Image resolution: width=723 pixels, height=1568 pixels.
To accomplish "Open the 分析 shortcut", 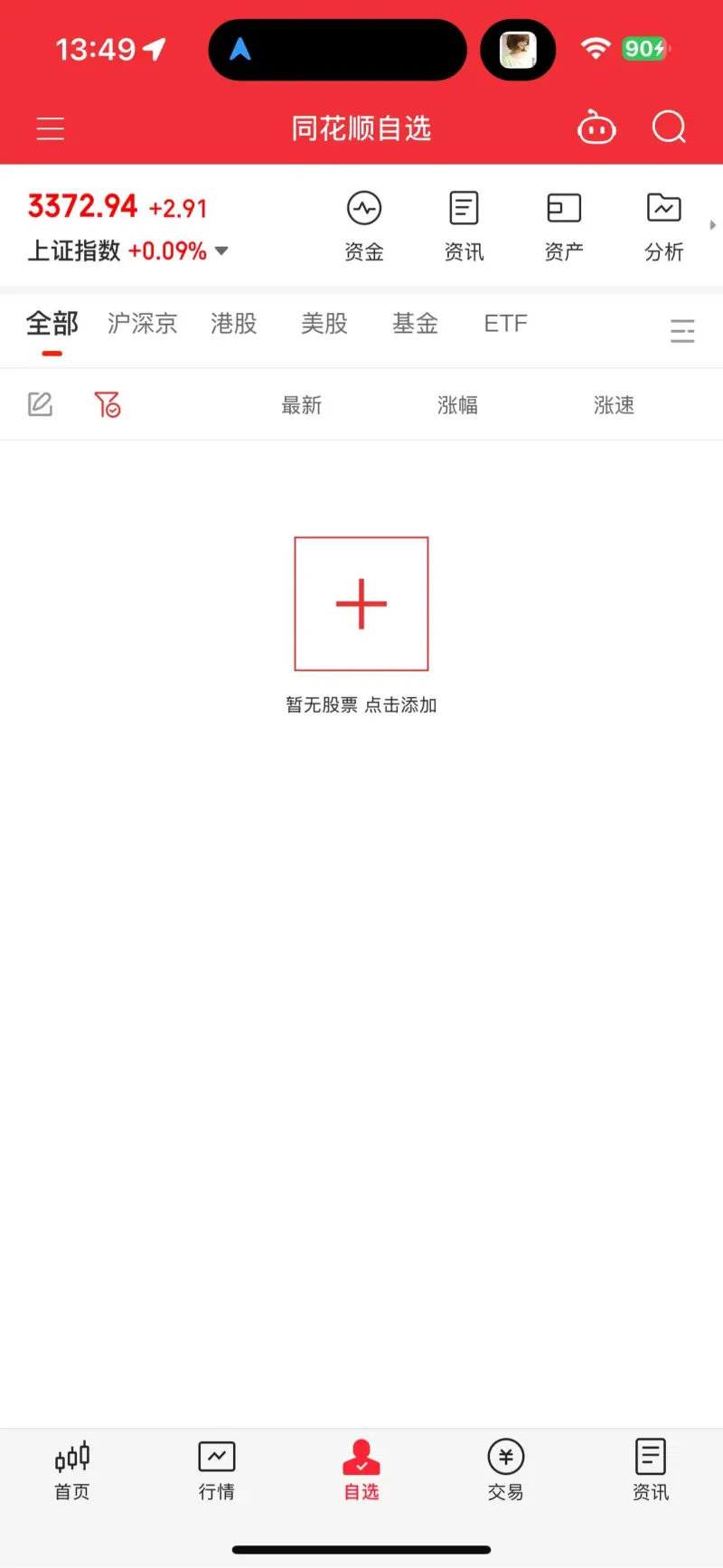I will coord(663,226).
